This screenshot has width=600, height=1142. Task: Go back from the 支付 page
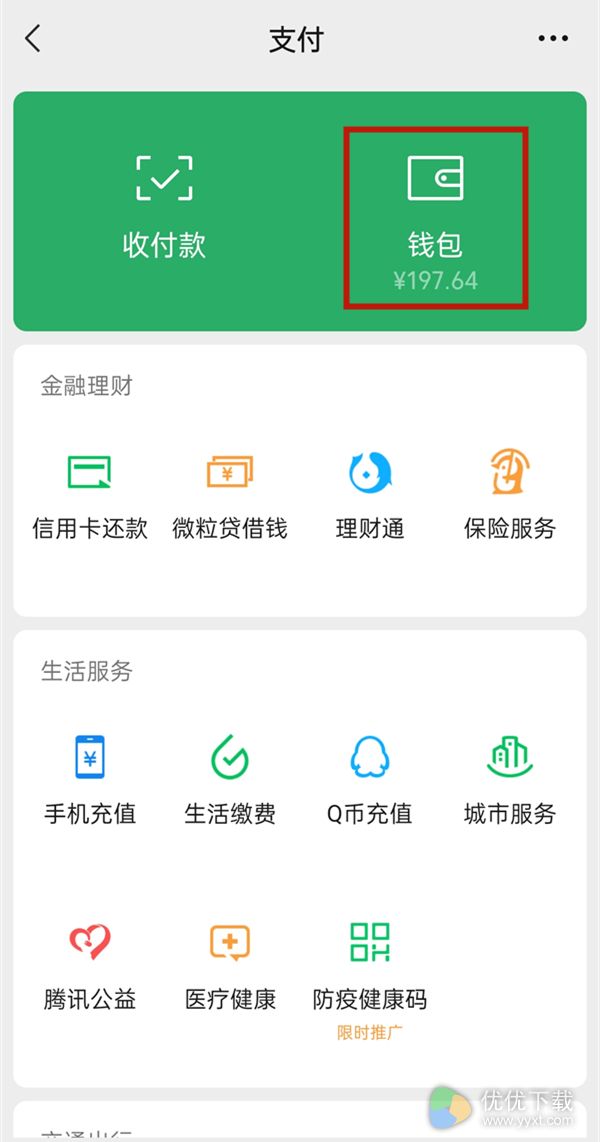tap(33, 39)
